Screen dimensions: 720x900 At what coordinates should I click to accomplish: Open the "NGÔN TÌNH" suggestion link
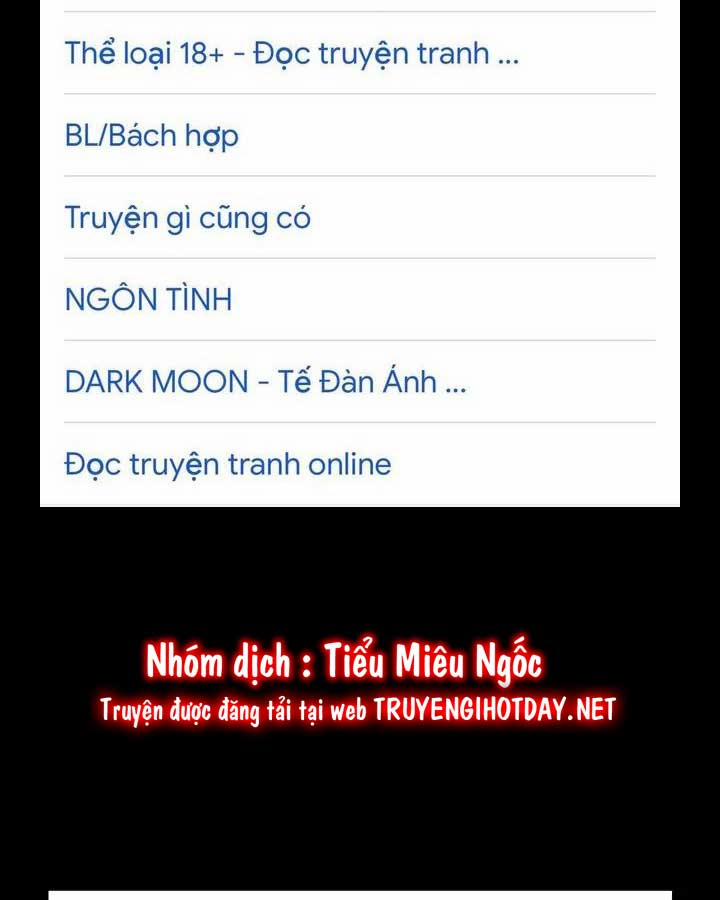click(x=147, y=299)
